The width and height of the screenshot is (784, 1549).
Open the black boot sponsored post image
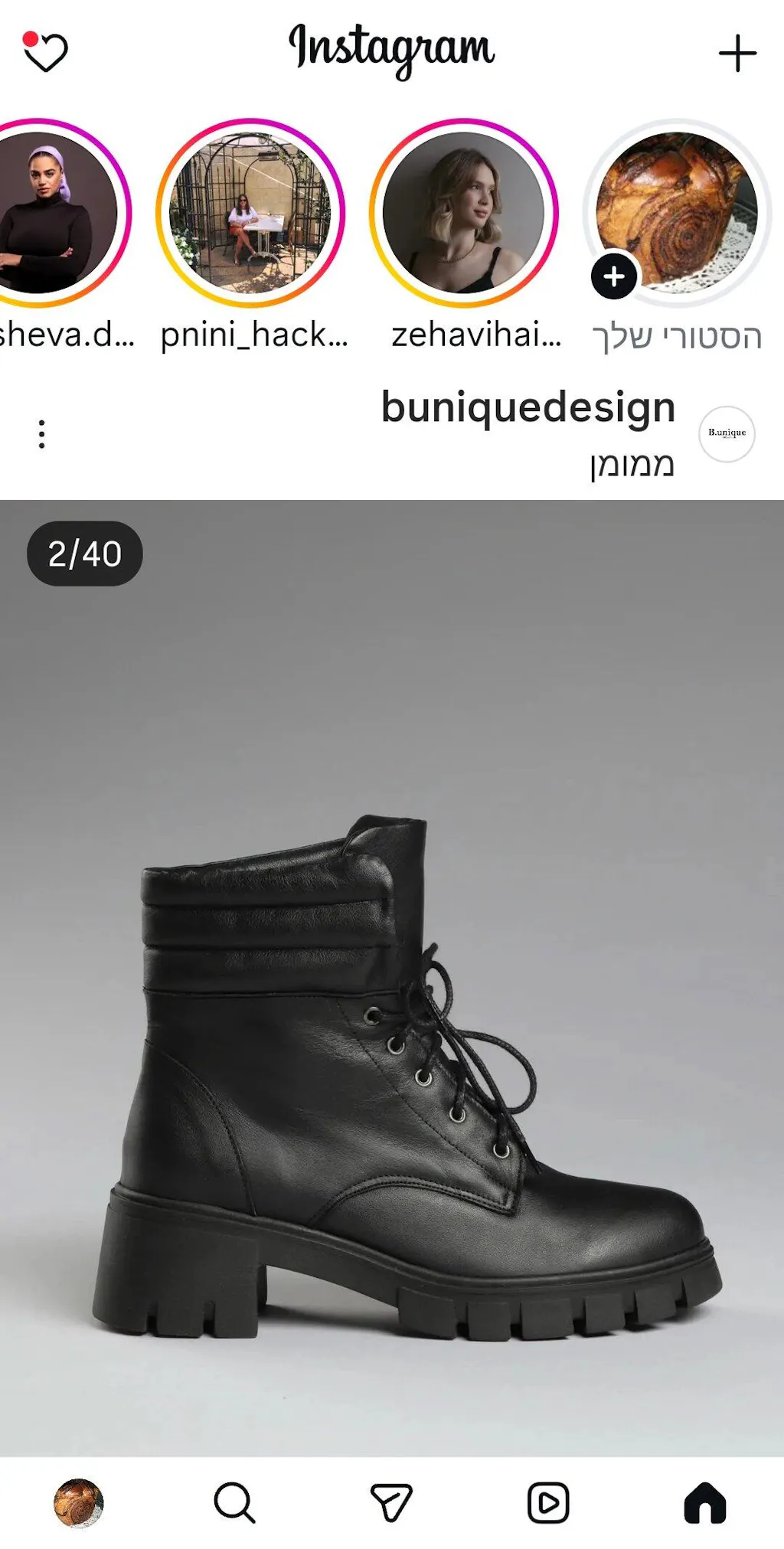(392, 978)
